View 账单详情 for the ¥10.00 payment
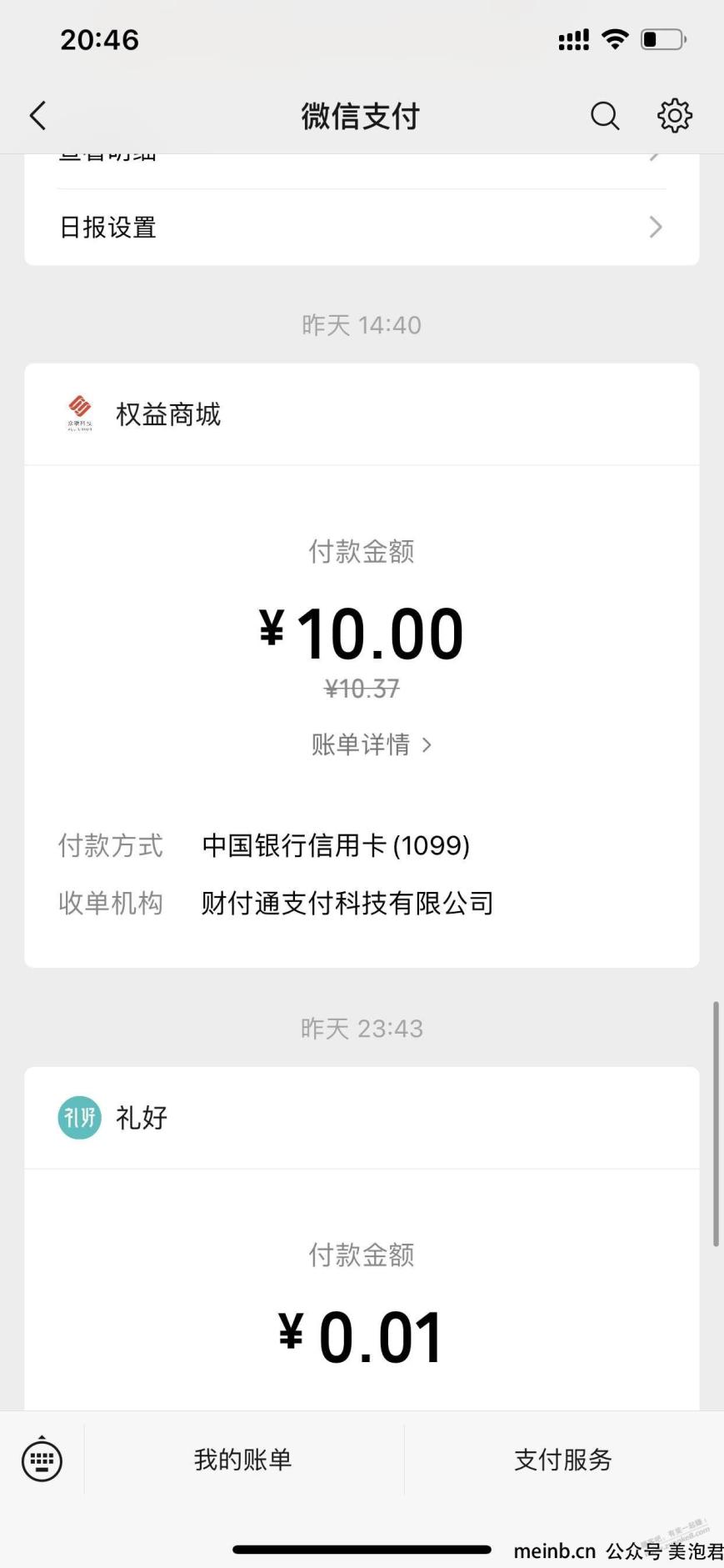Viewport: 724px width, 1568px height. [x=372, y=744]
